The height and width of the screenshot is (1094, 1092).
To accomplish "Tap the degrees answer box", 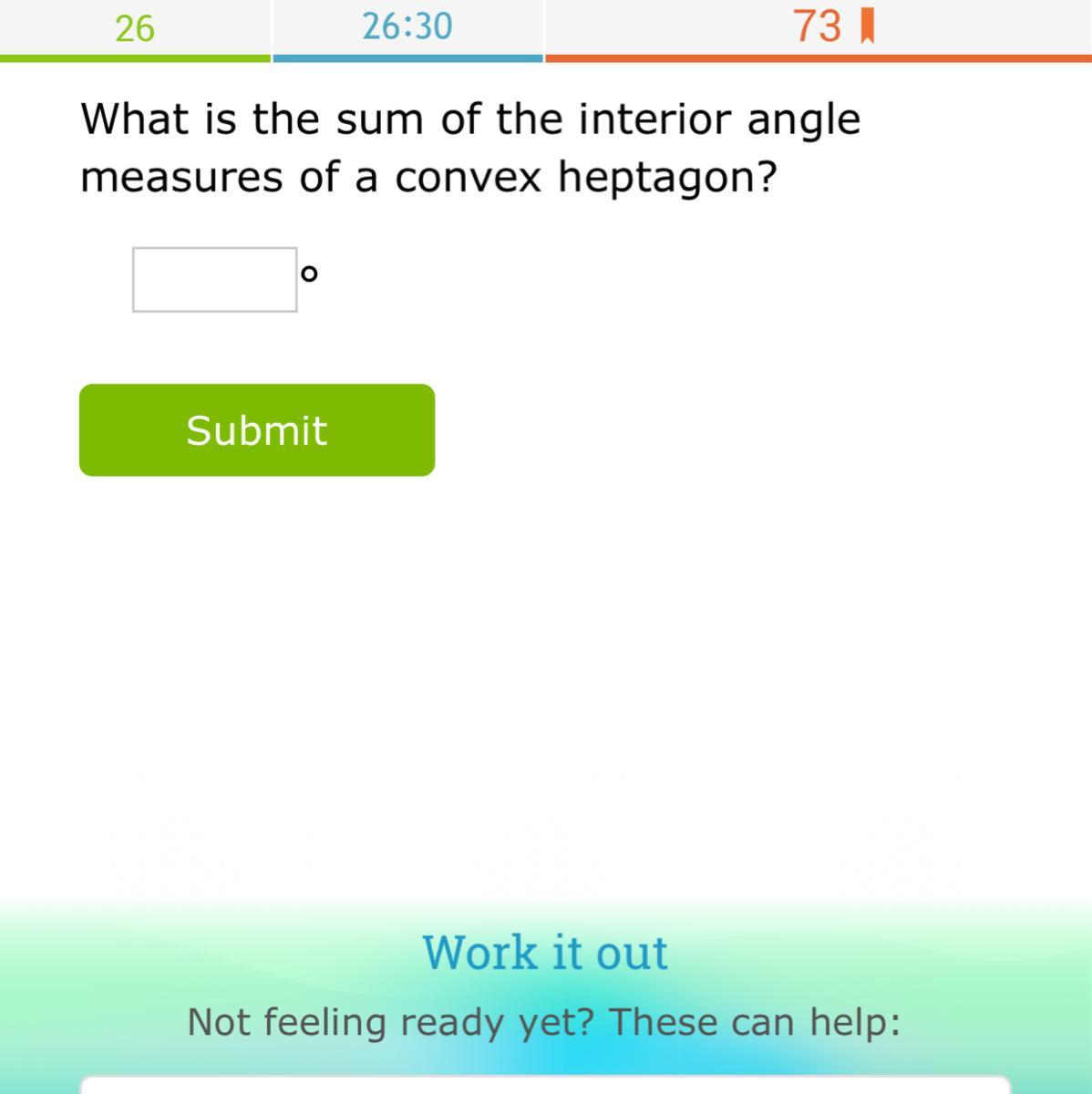I will click(x=215, y=280).
